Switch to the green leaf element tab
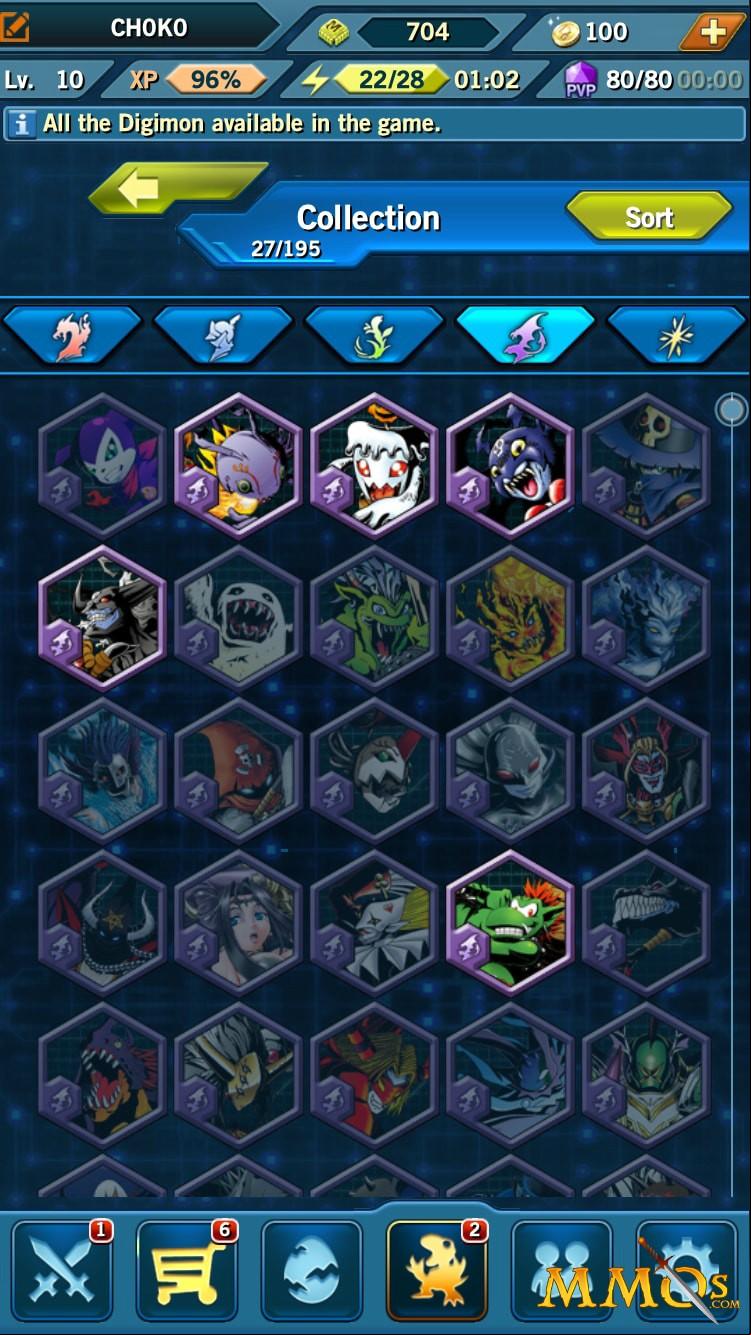This screenshot has height=1335, width=751. click(374, 335)
